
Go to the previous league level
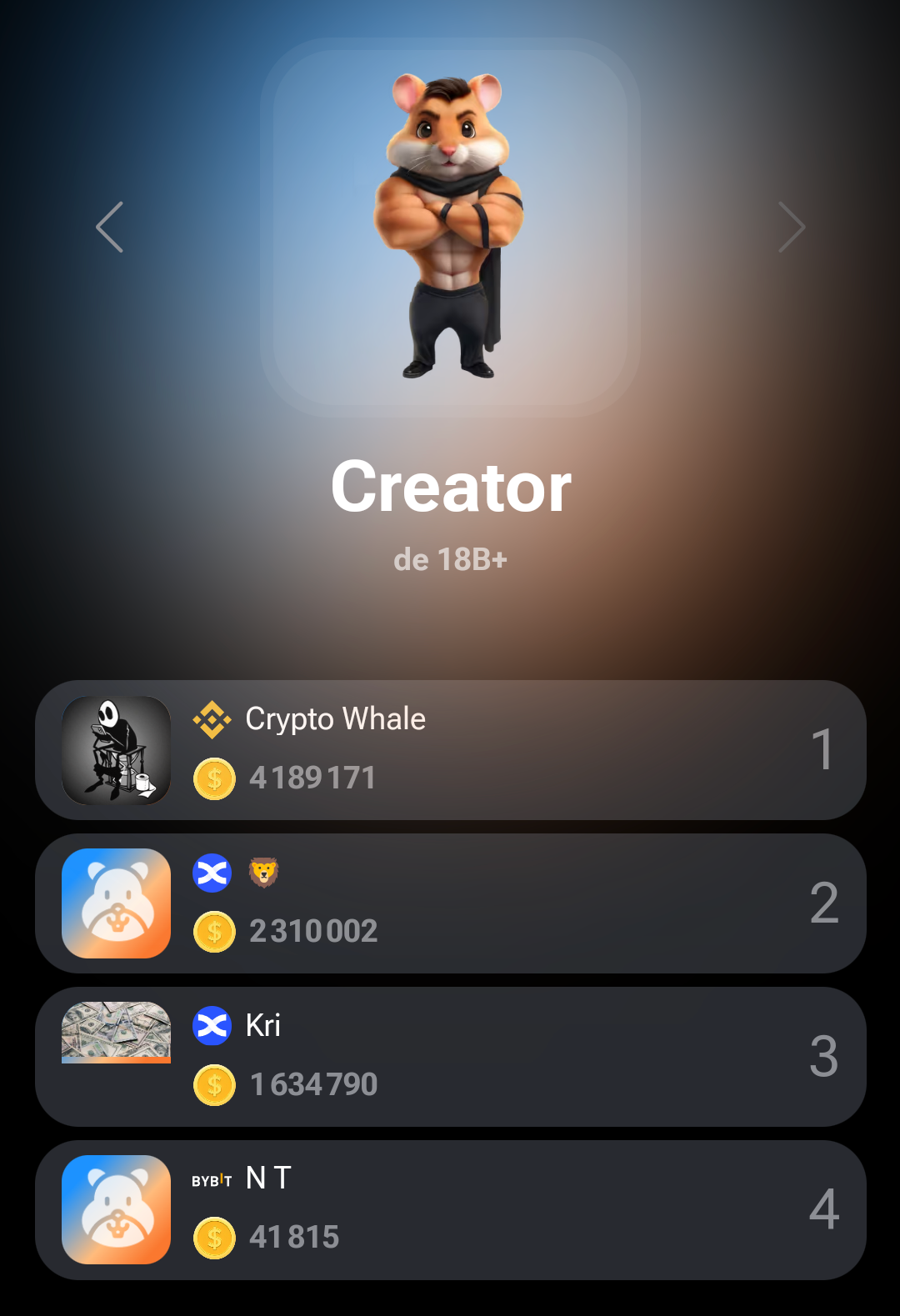(110, 227)
